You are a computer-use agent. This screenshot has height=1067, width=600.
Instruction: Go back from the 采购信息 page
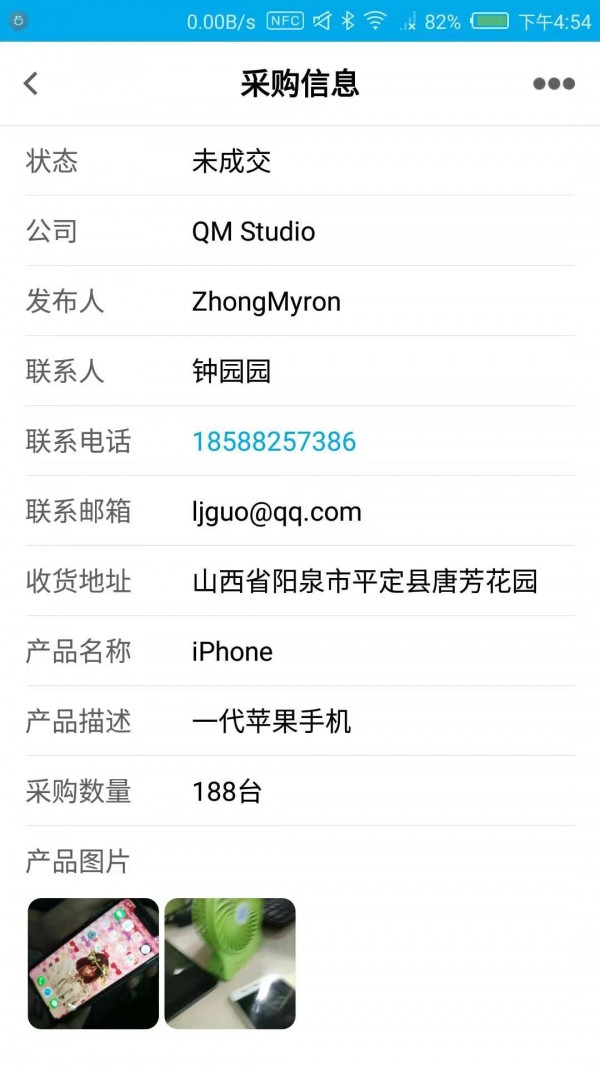click(31, 83)
